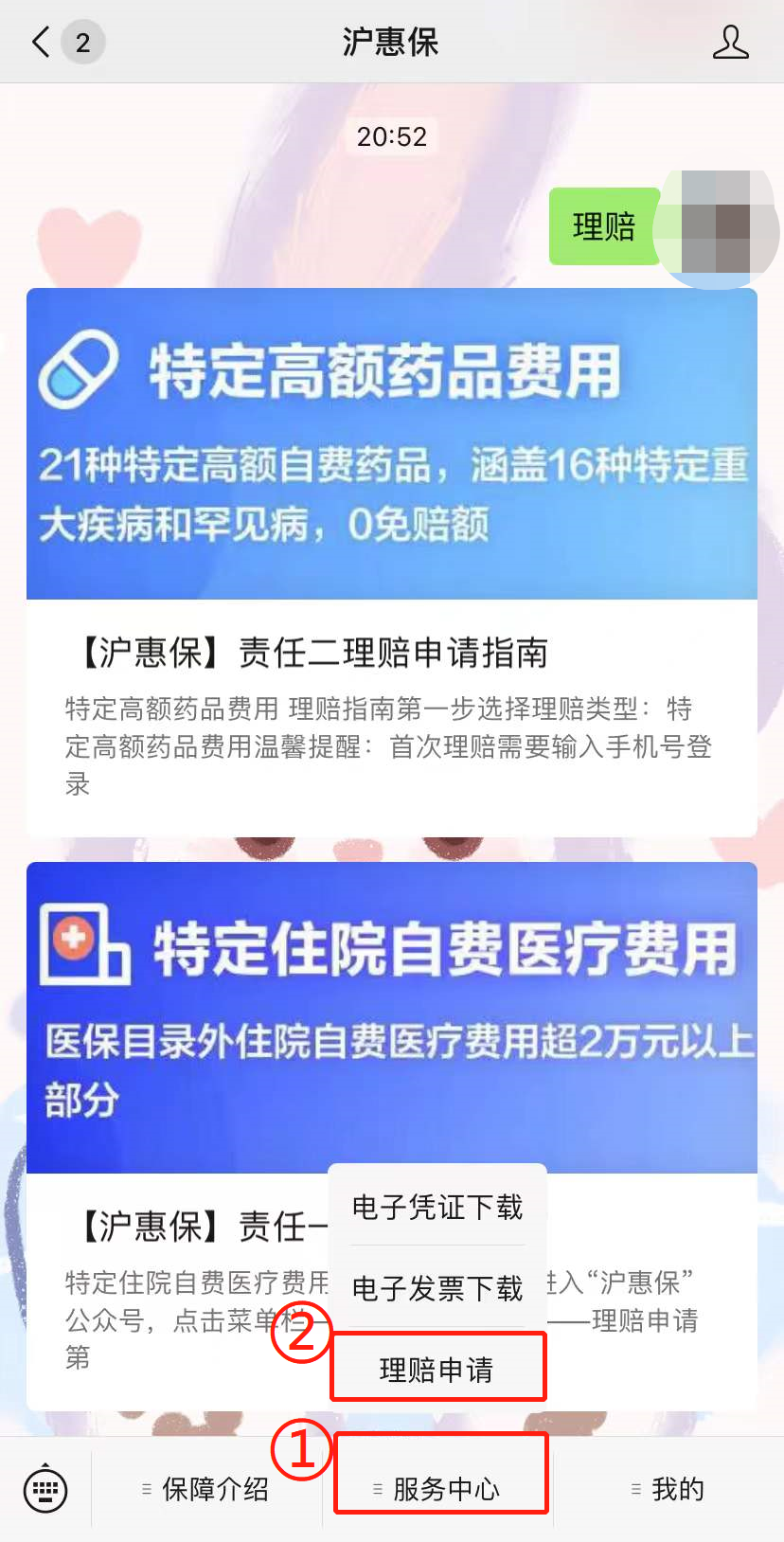Choose 电子发票下载 from the popup menu
784x1542 pixels.
437,1286
